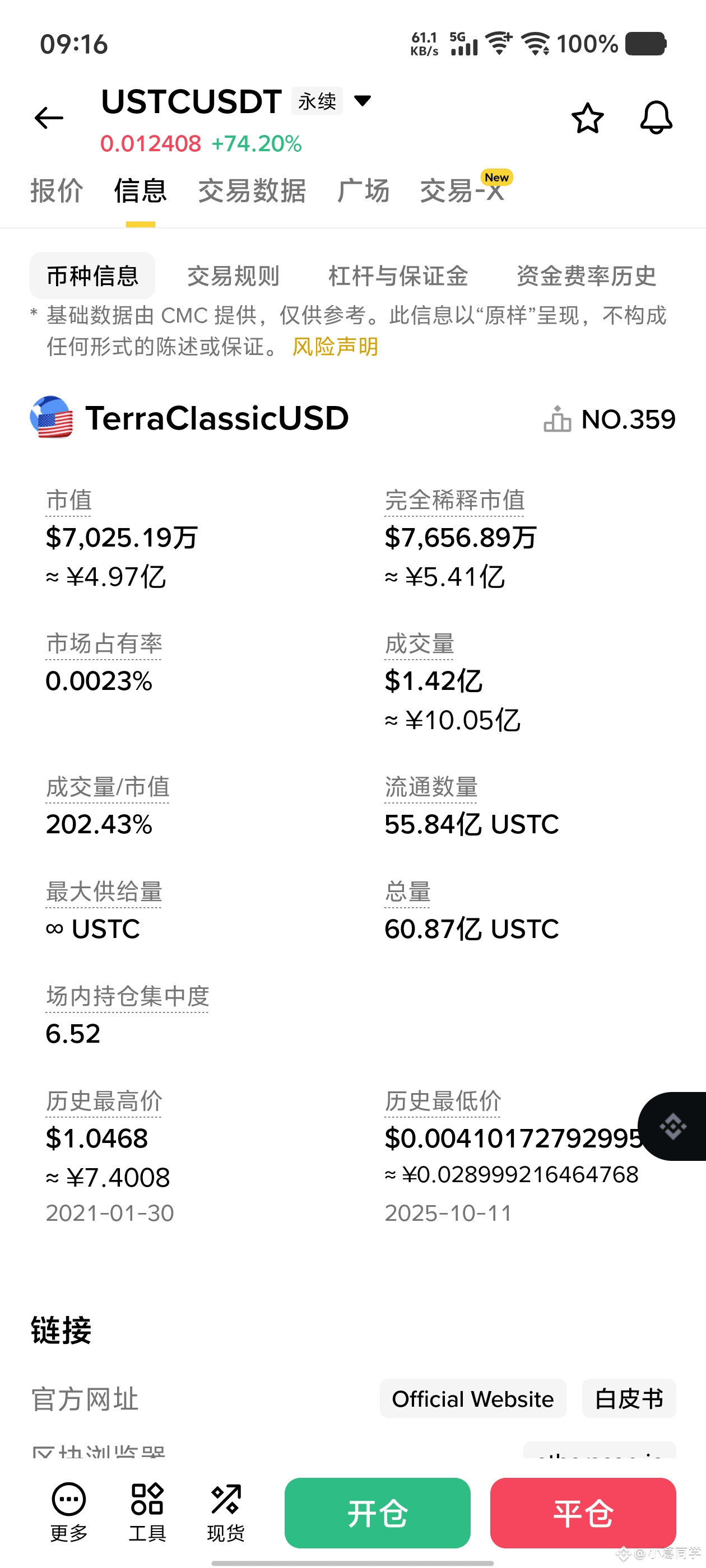706x1568 pixels.
Task: Tap the floating assistant button
Action: pos(673,1126)
